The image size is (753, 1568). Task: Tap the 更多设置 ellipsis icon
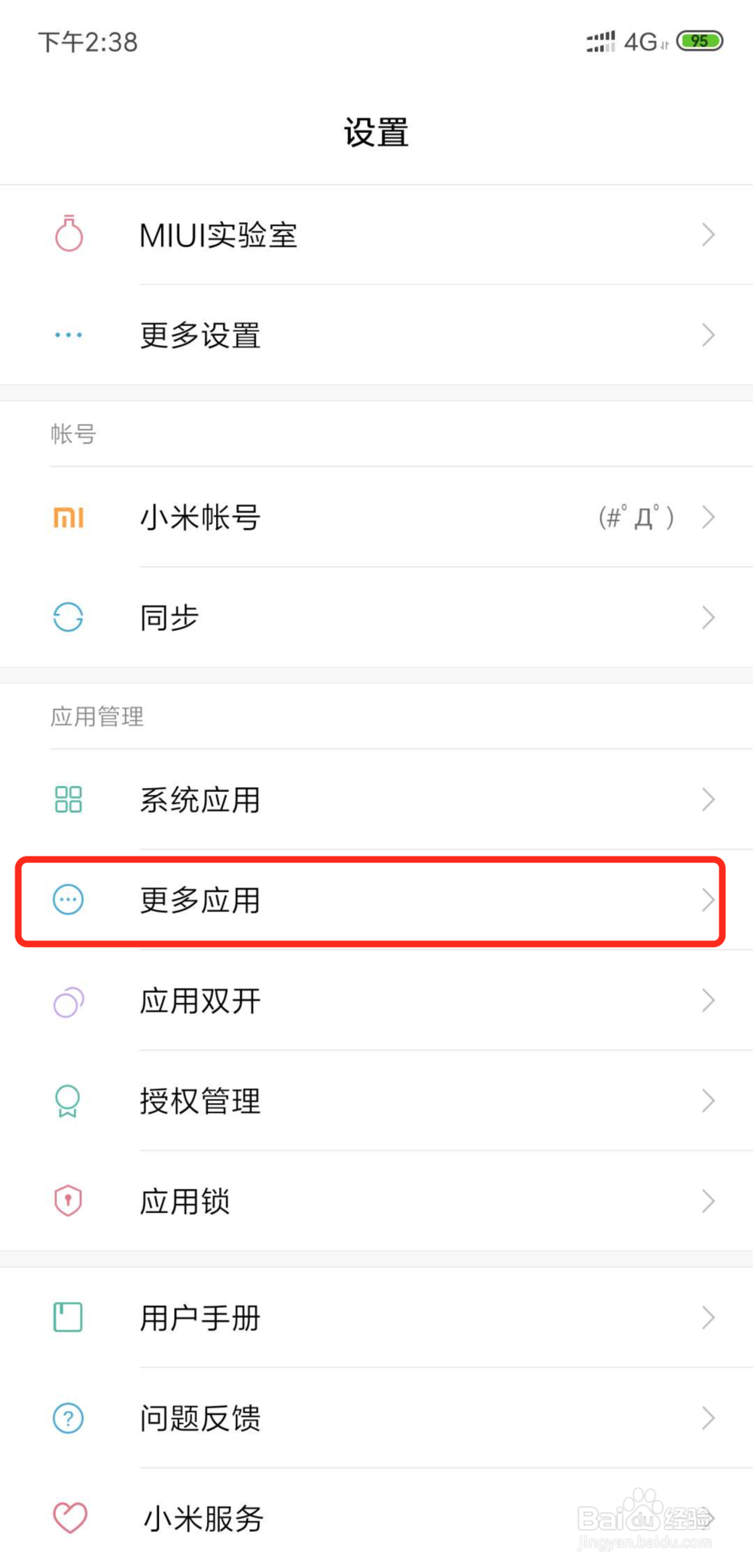coord(67,335)
